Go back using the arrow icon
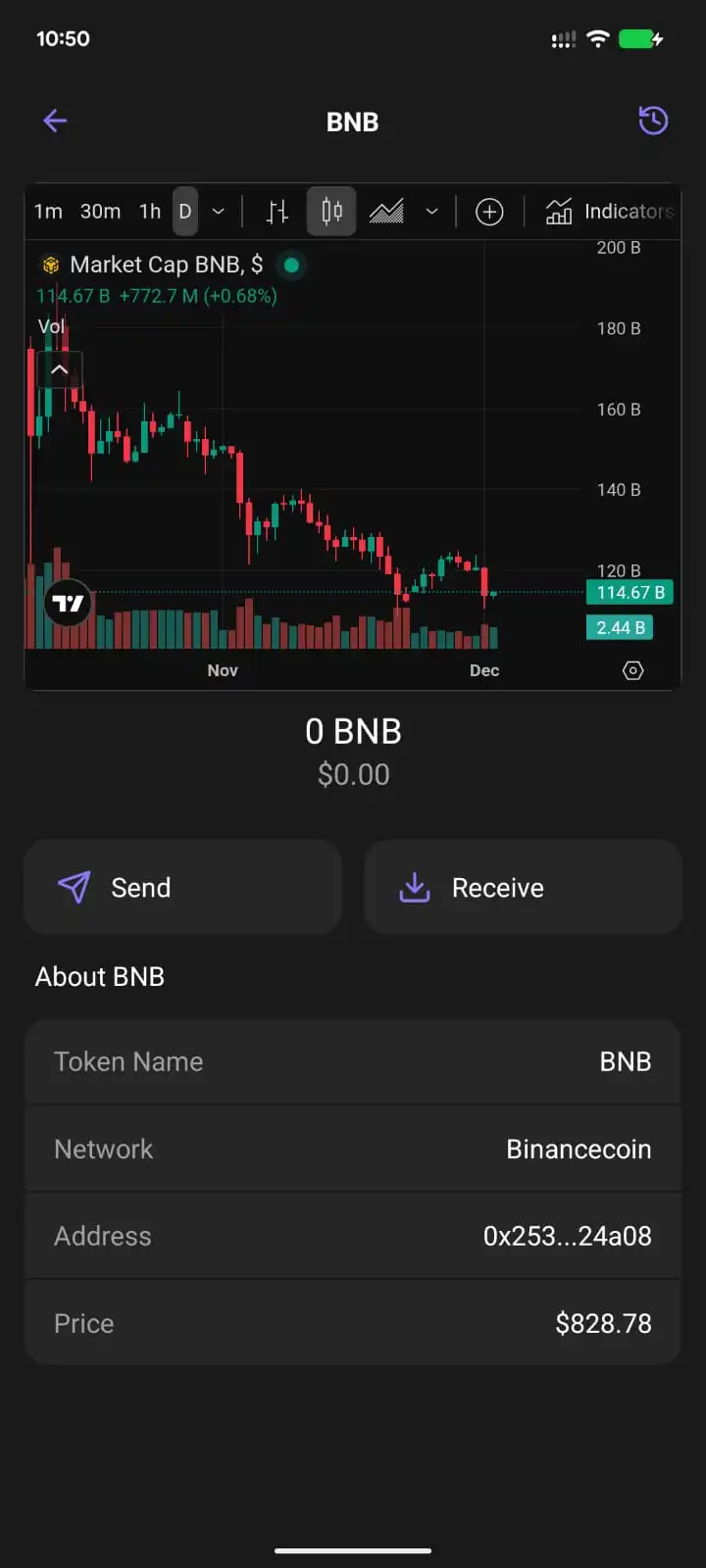This screenshot has height=1568, width=706. point(55,122)
